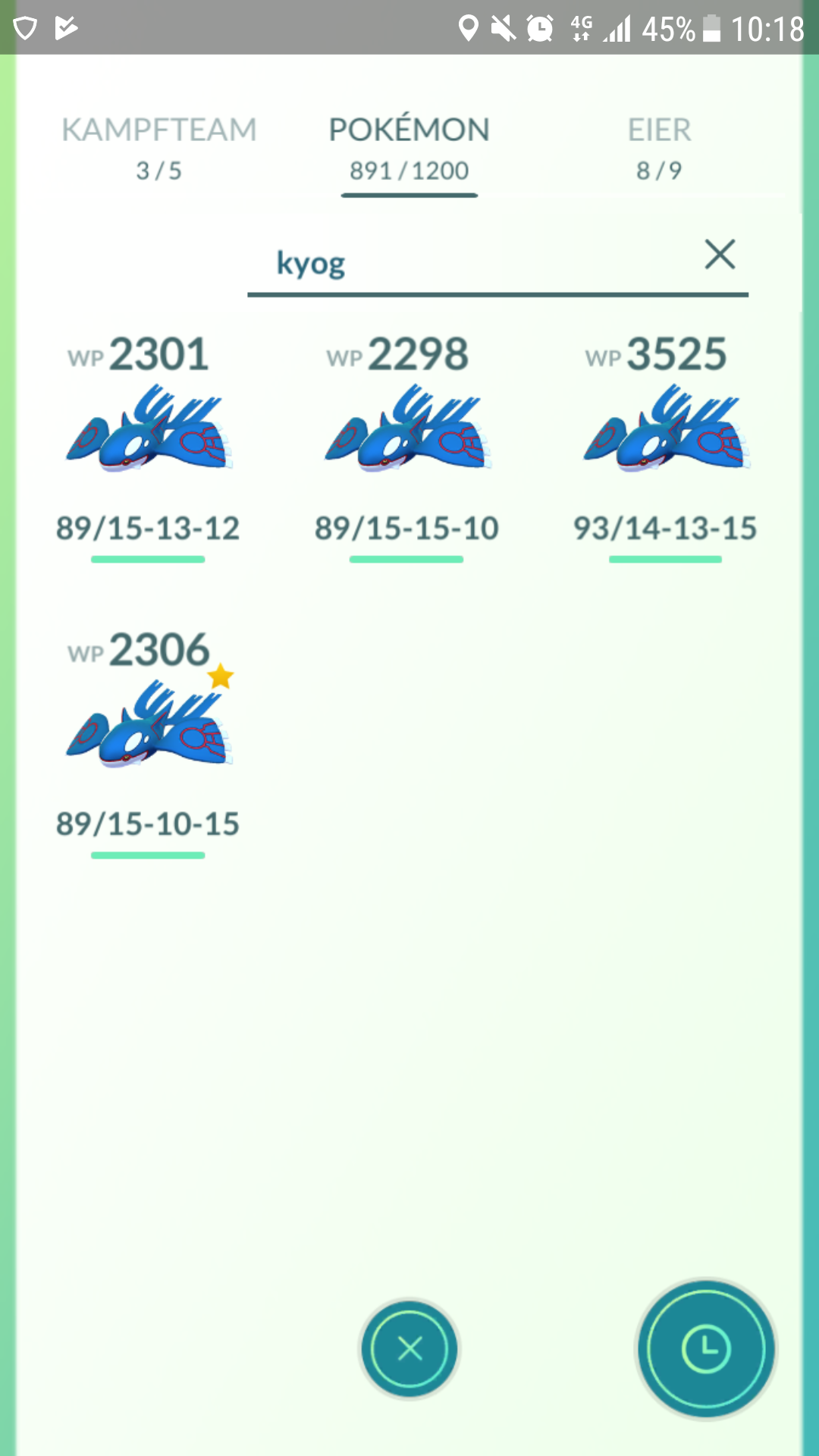The width and height of the screenshot is (819, 1456).
Task: Clear the search text with the X
Action: (720, 254)
